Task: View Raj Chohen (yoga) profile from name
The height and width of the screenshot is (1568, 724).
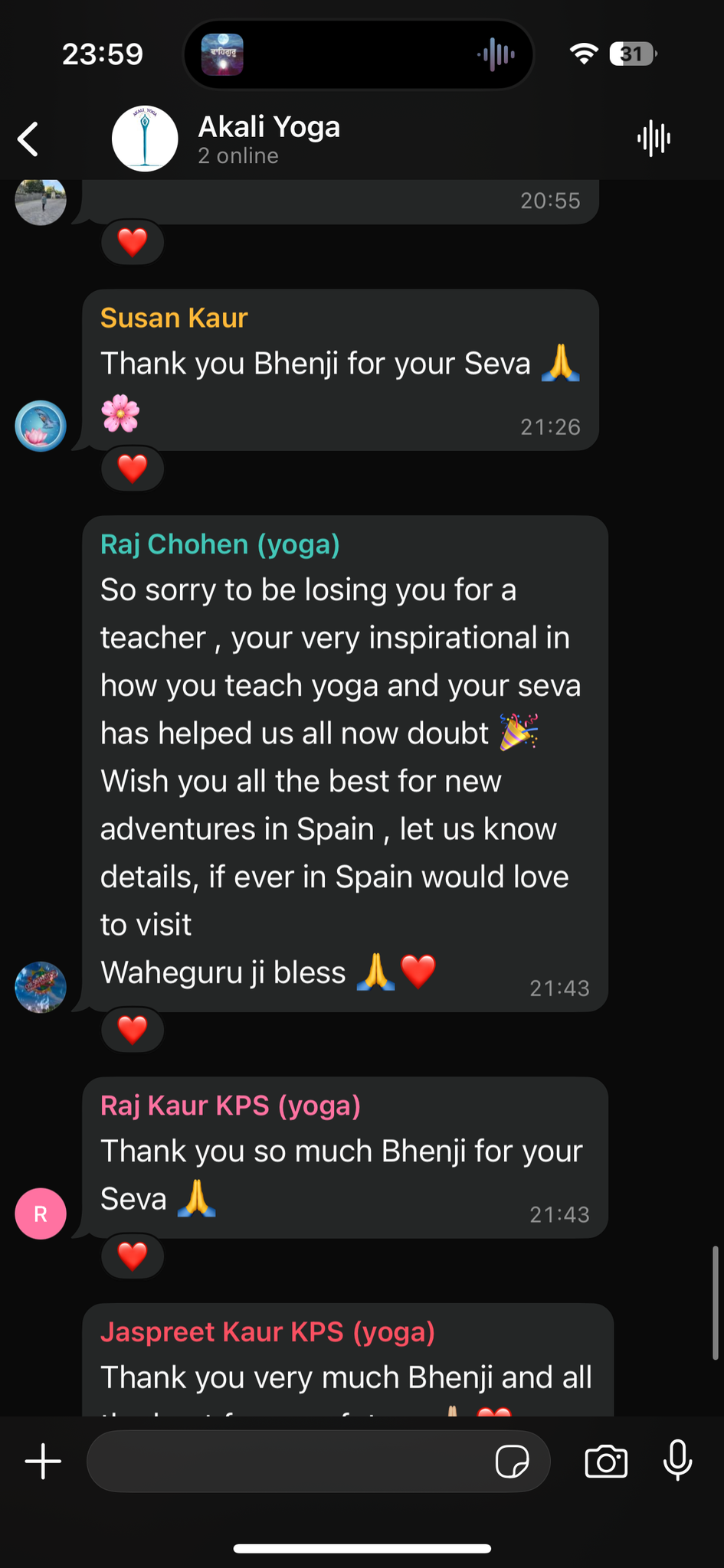Action: pos(220,544)
